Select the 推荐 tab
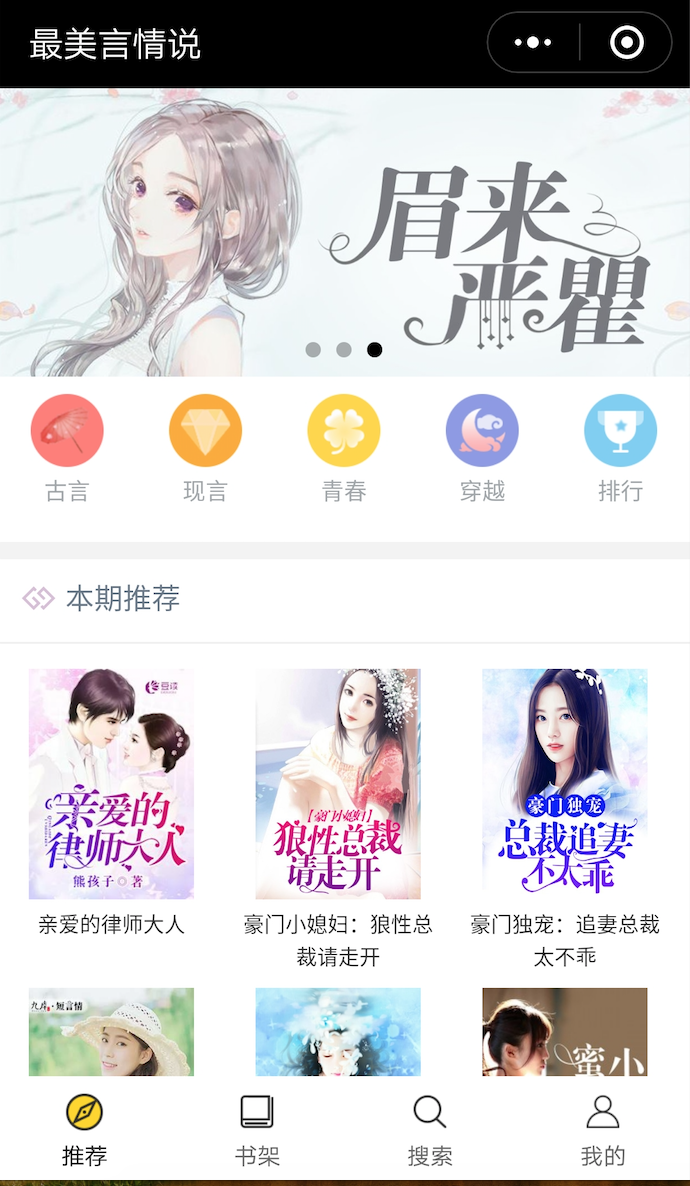The height and width of the screenshot is (1186, 690). pos(85,1131)
